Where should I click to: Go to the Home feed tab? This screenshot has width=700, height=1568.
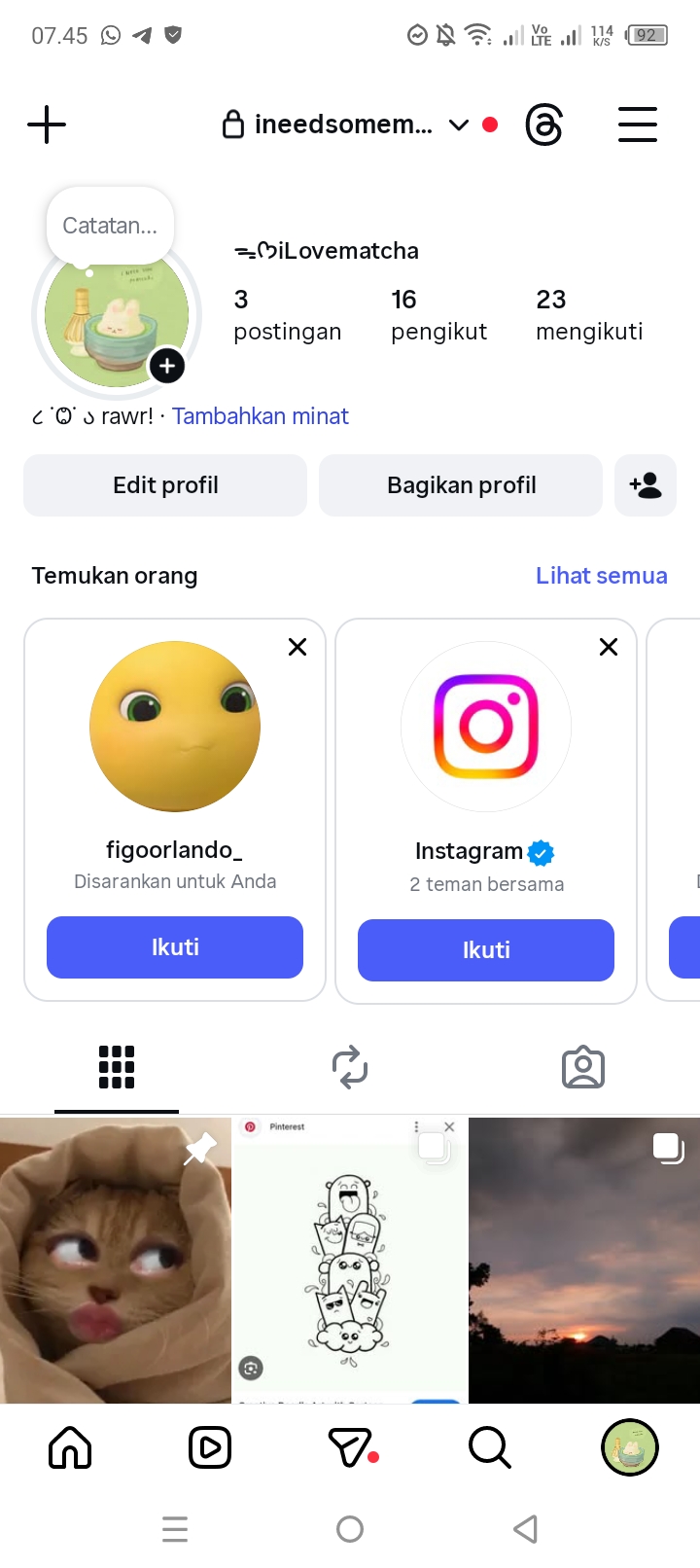tap(70, 1447)
